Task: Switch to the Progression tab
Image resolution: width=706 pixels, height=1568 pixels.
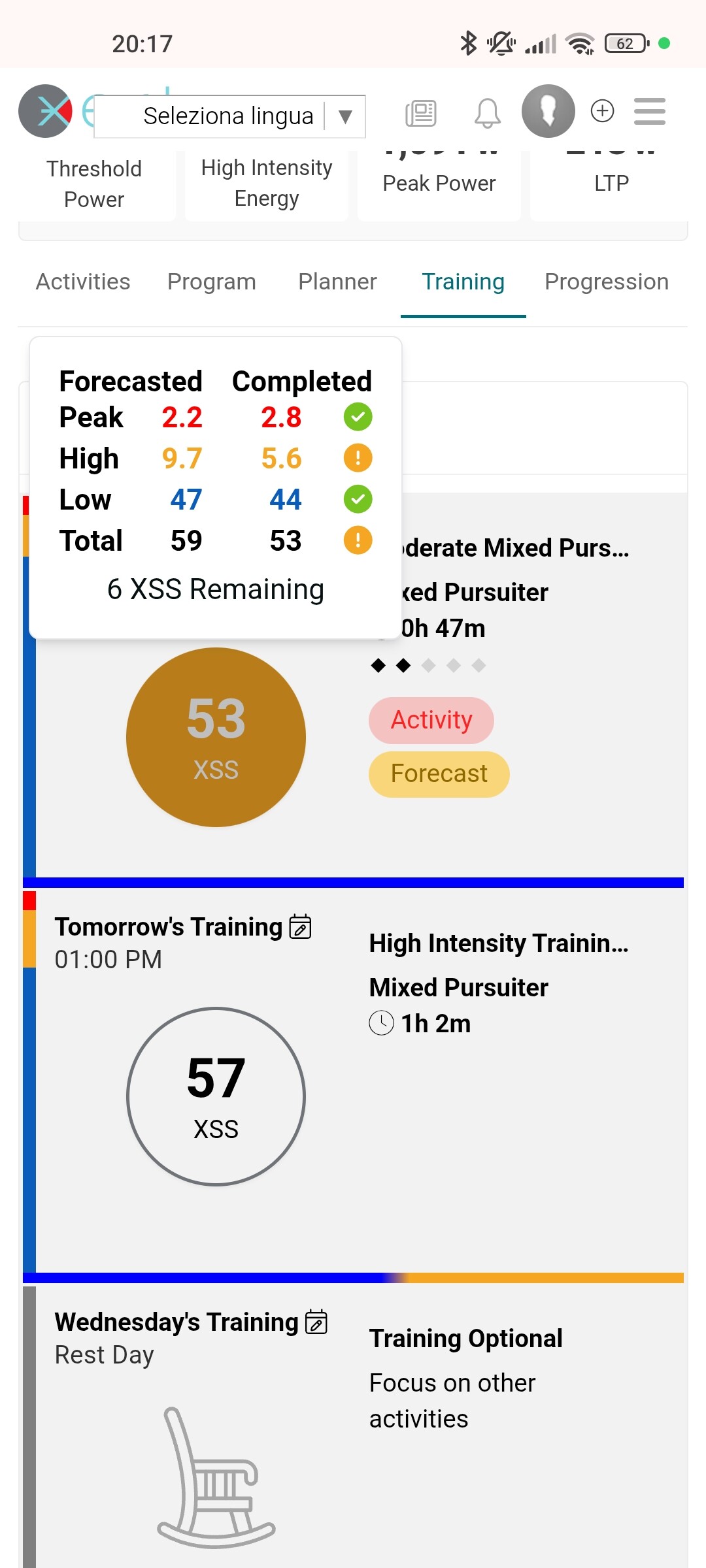Action: coord(607,282)
